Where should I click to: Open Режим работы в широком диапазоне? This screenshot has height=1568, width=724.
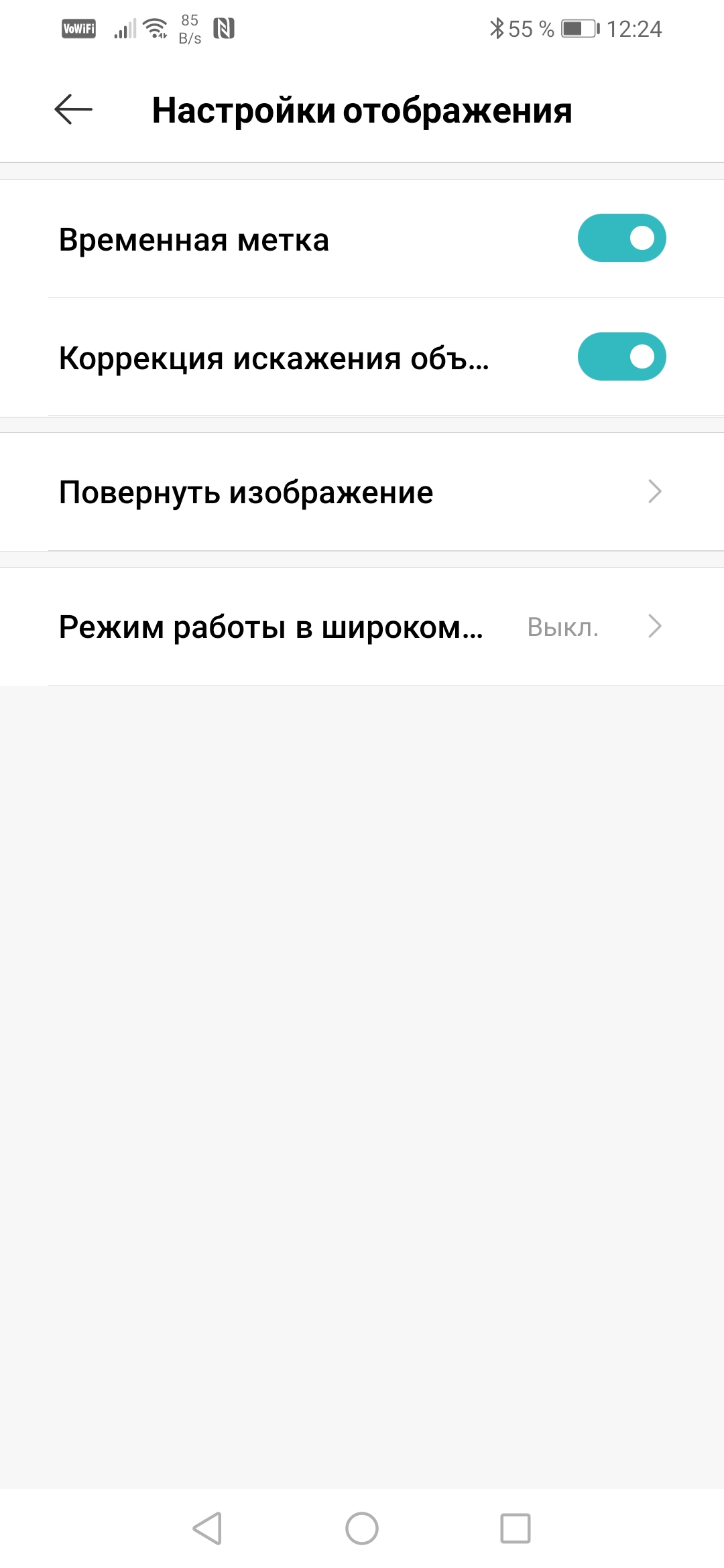tap(362, 627)
